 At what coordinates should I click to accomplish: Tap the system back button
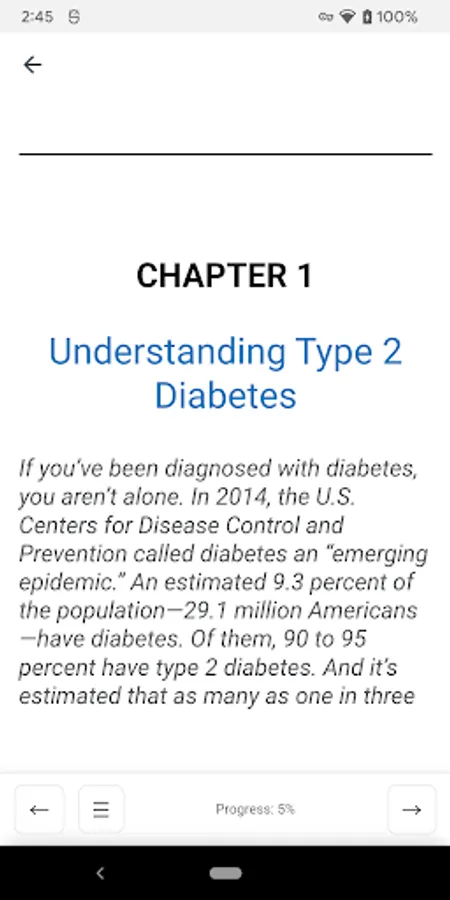pyautogui.click(x=100, y=873)
